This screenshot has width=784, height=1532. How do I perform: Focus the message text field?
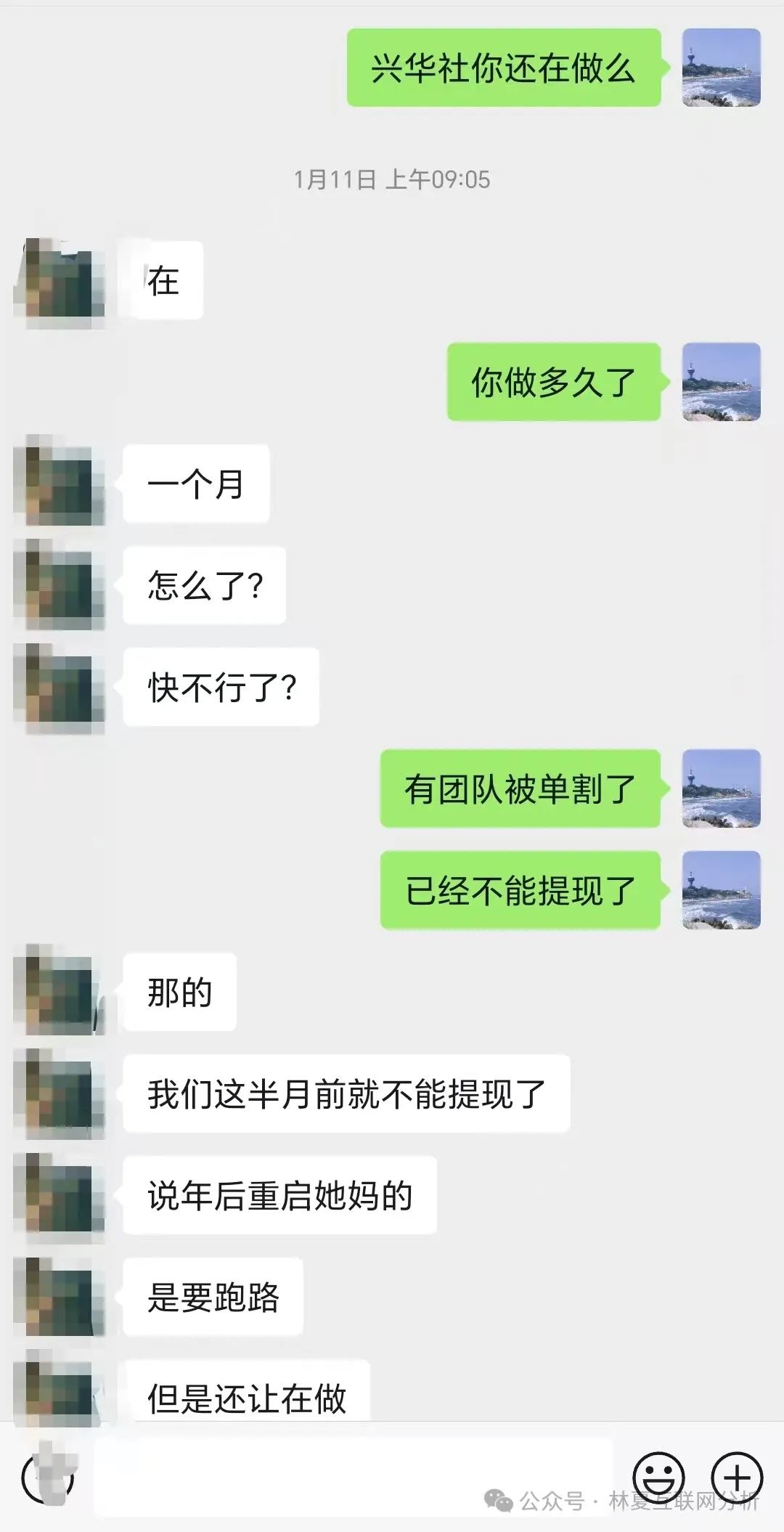coord(348,1477)
